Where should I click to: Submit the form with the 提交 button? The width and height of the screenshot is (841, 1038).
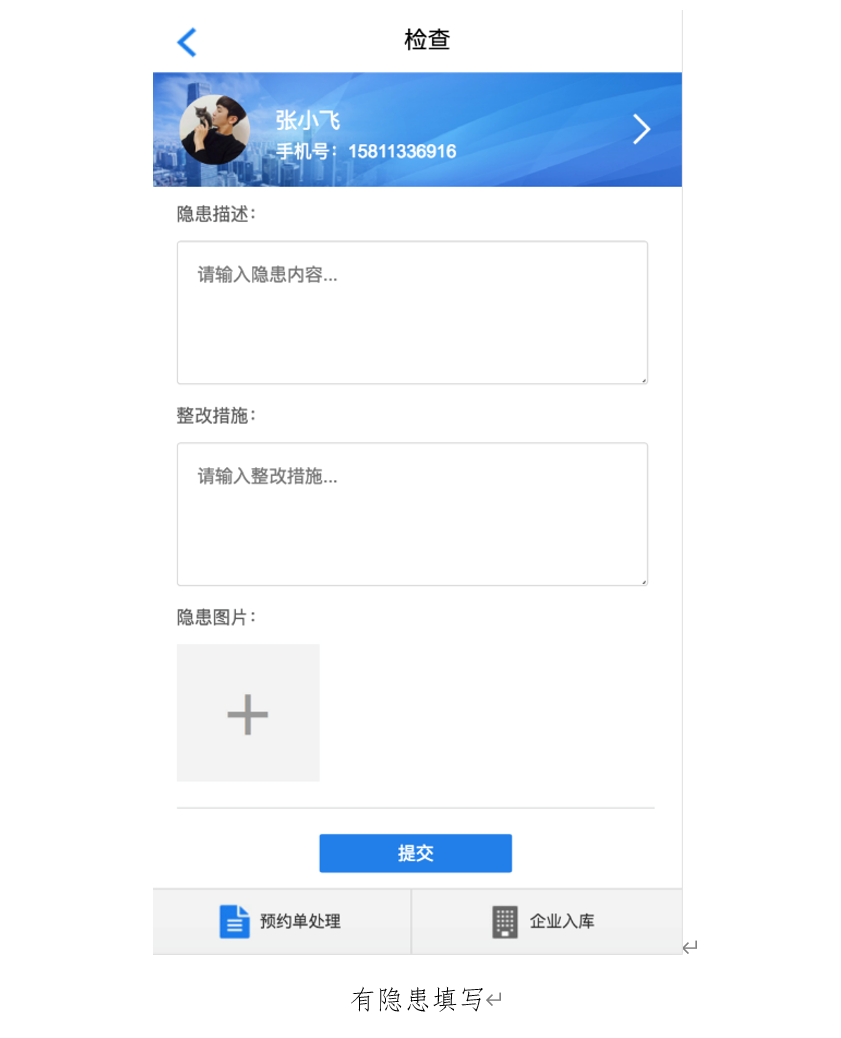[x=415, y=853]
